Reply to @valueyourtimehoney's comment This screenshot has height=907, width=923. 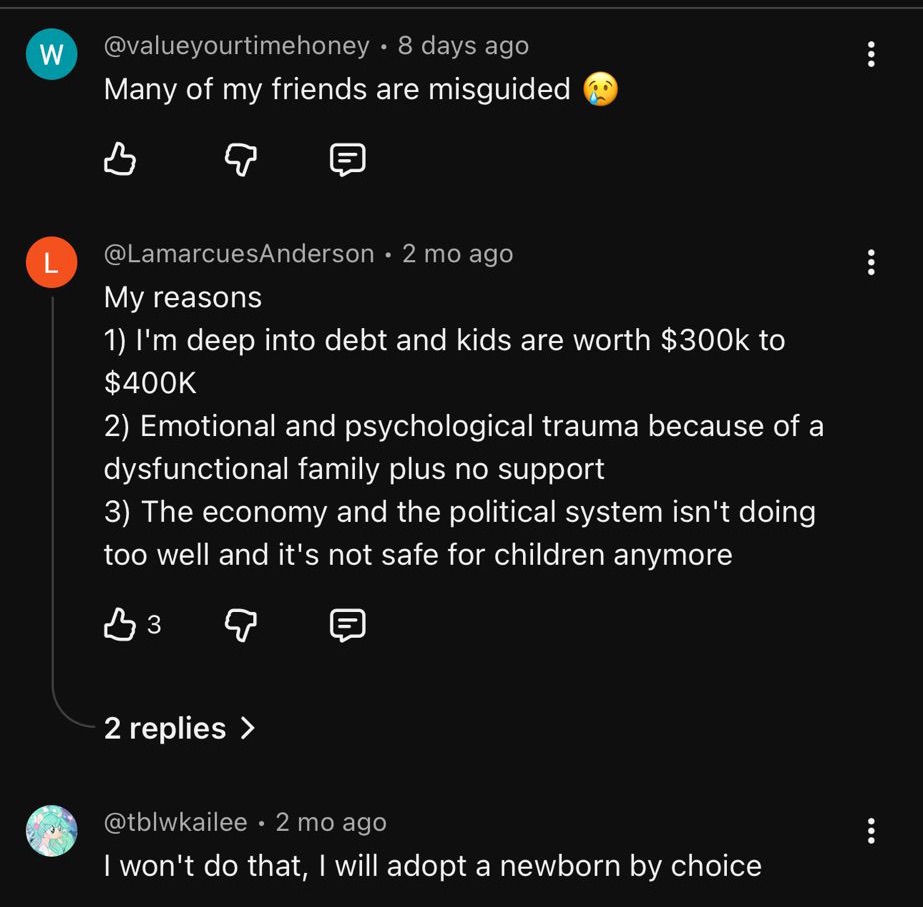347,159
